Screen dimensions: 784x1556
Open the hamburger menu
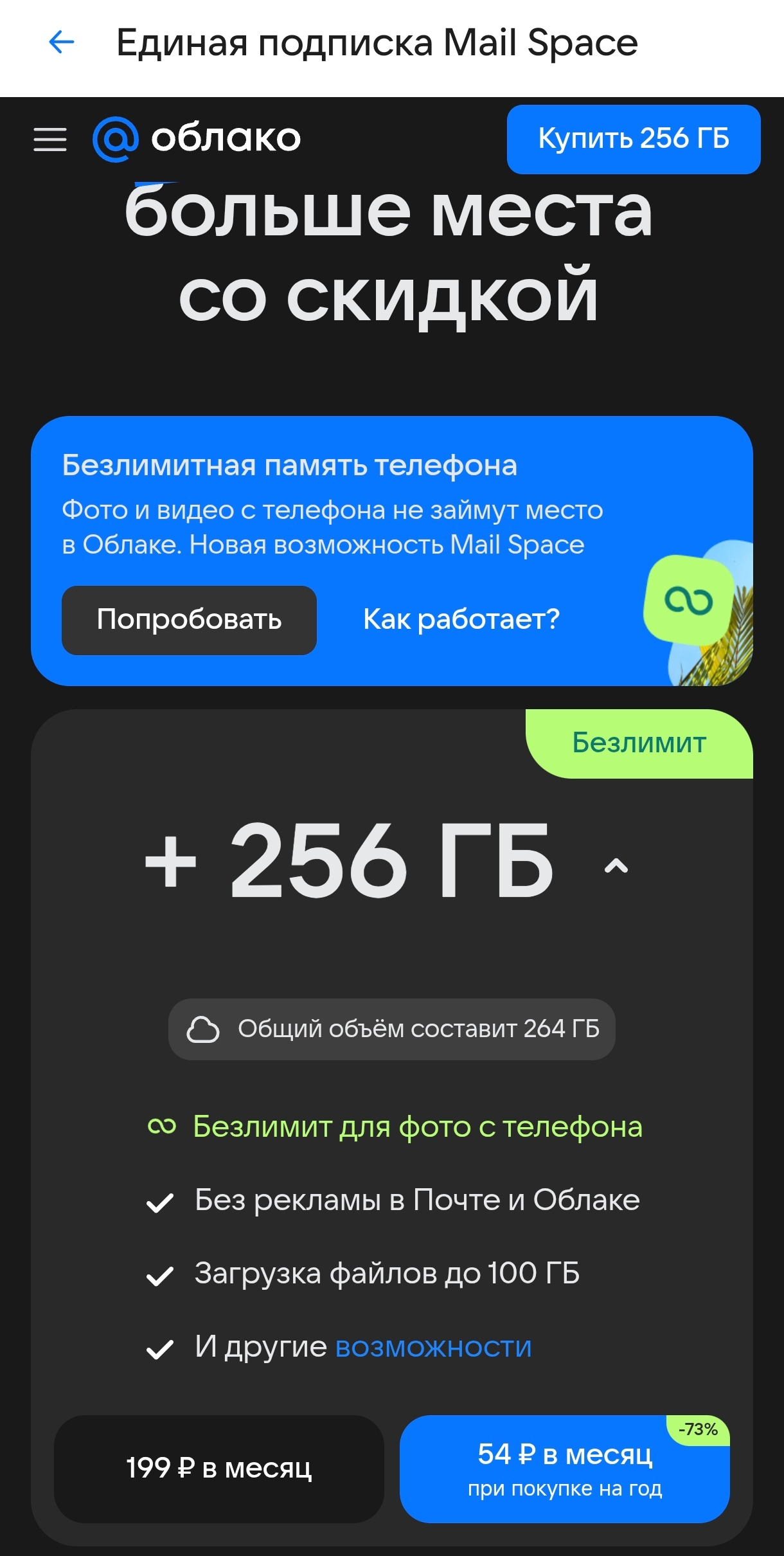tap(50, 139)
